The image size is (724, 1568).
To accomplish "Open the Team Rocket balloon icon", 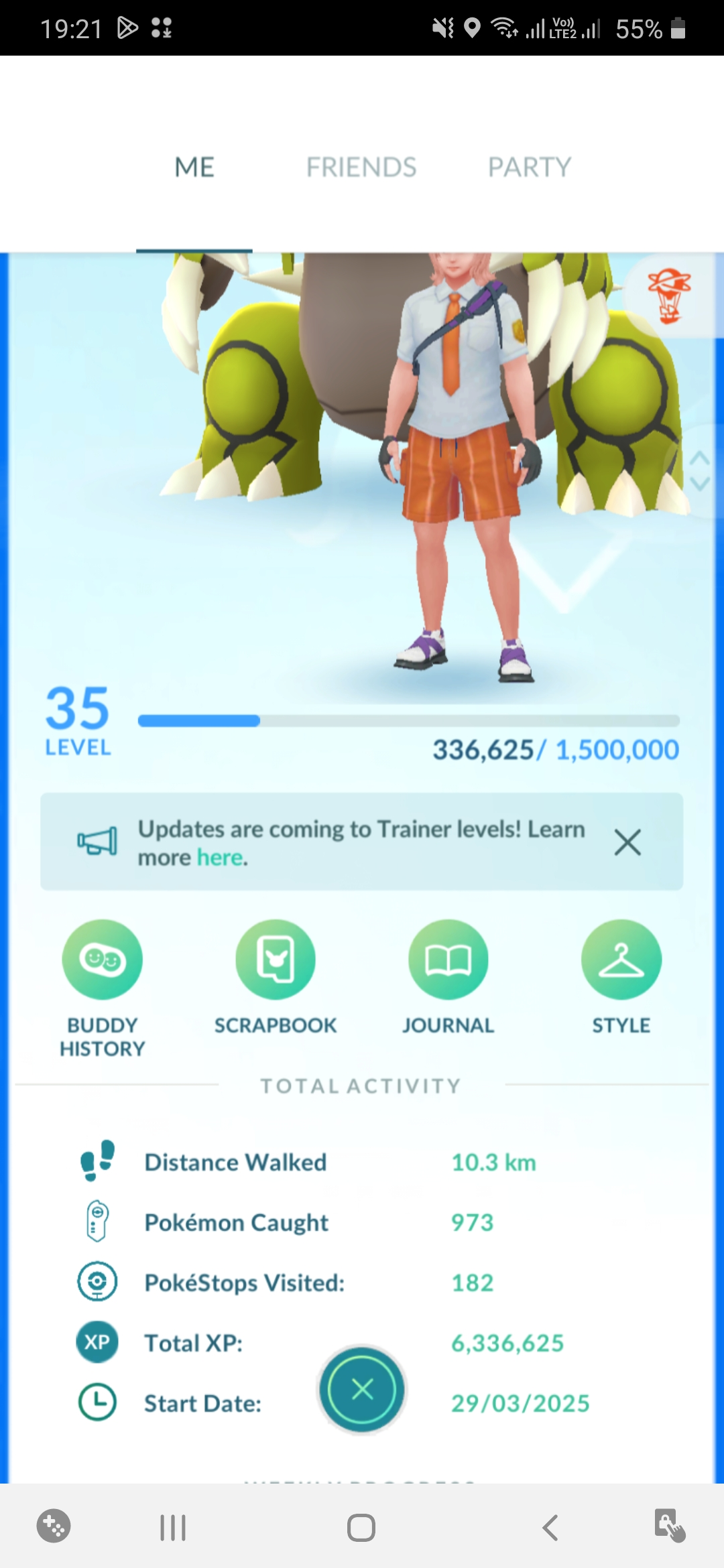I will [668, 296].
